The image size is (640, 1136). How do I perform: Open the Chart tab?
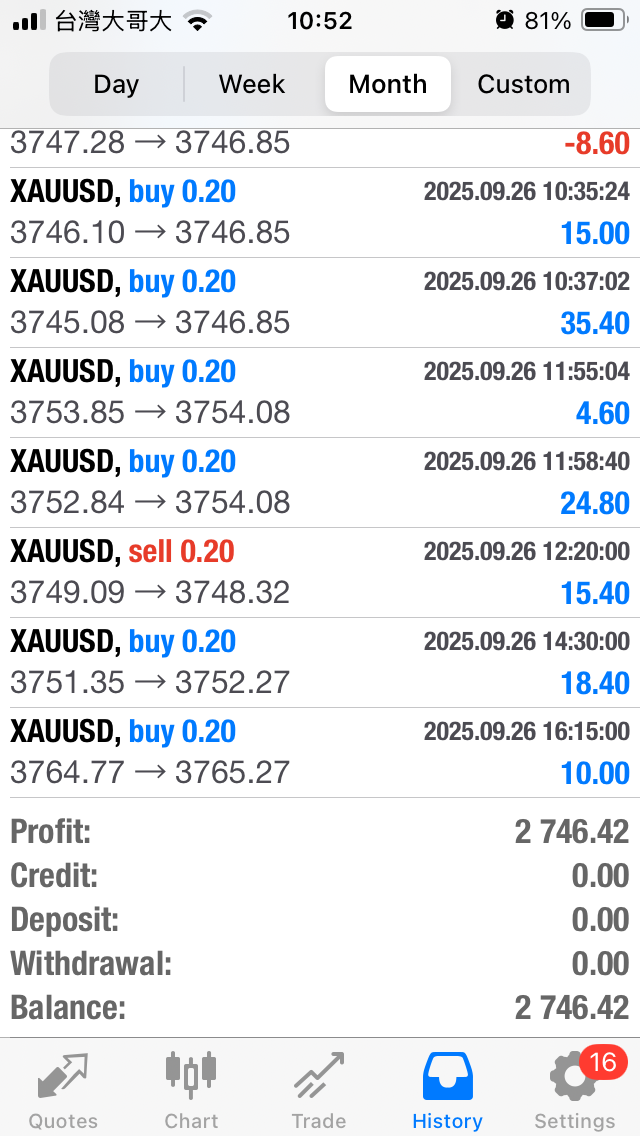click(x=191, y=1091)
